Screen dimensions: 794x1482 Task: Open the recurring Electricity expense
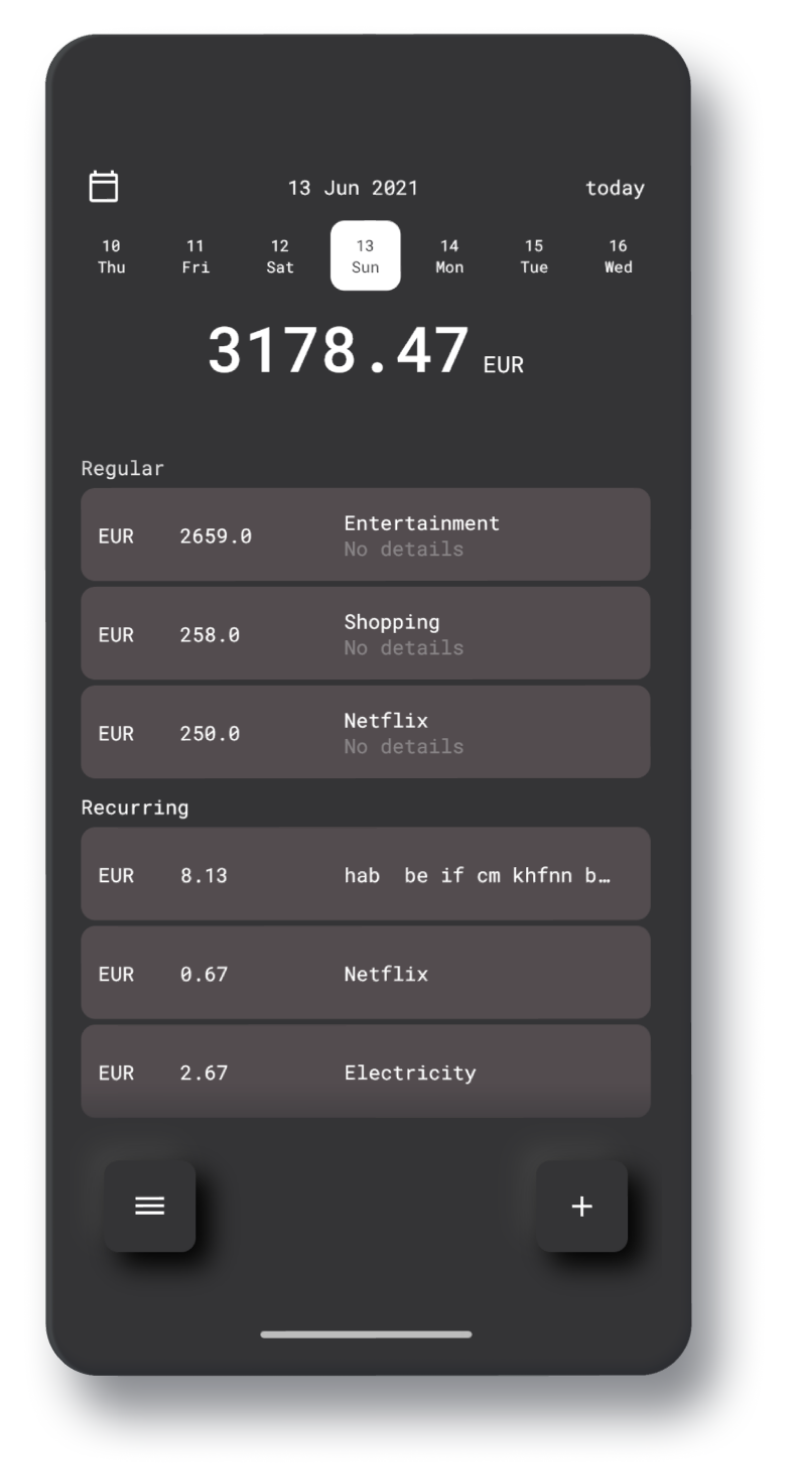click(x=366, y=1071)
